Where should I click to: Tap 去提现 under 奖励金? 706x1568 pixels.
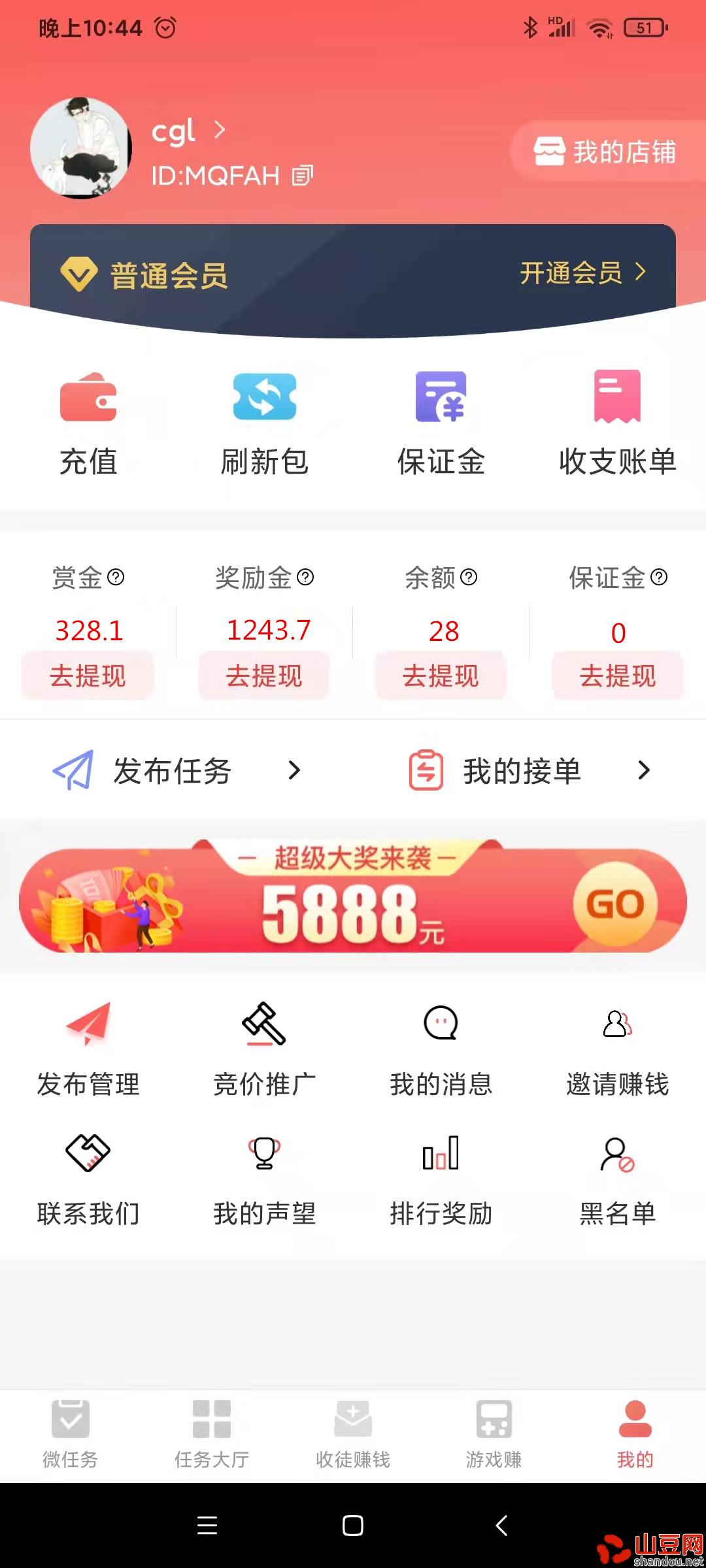point(264,676)
